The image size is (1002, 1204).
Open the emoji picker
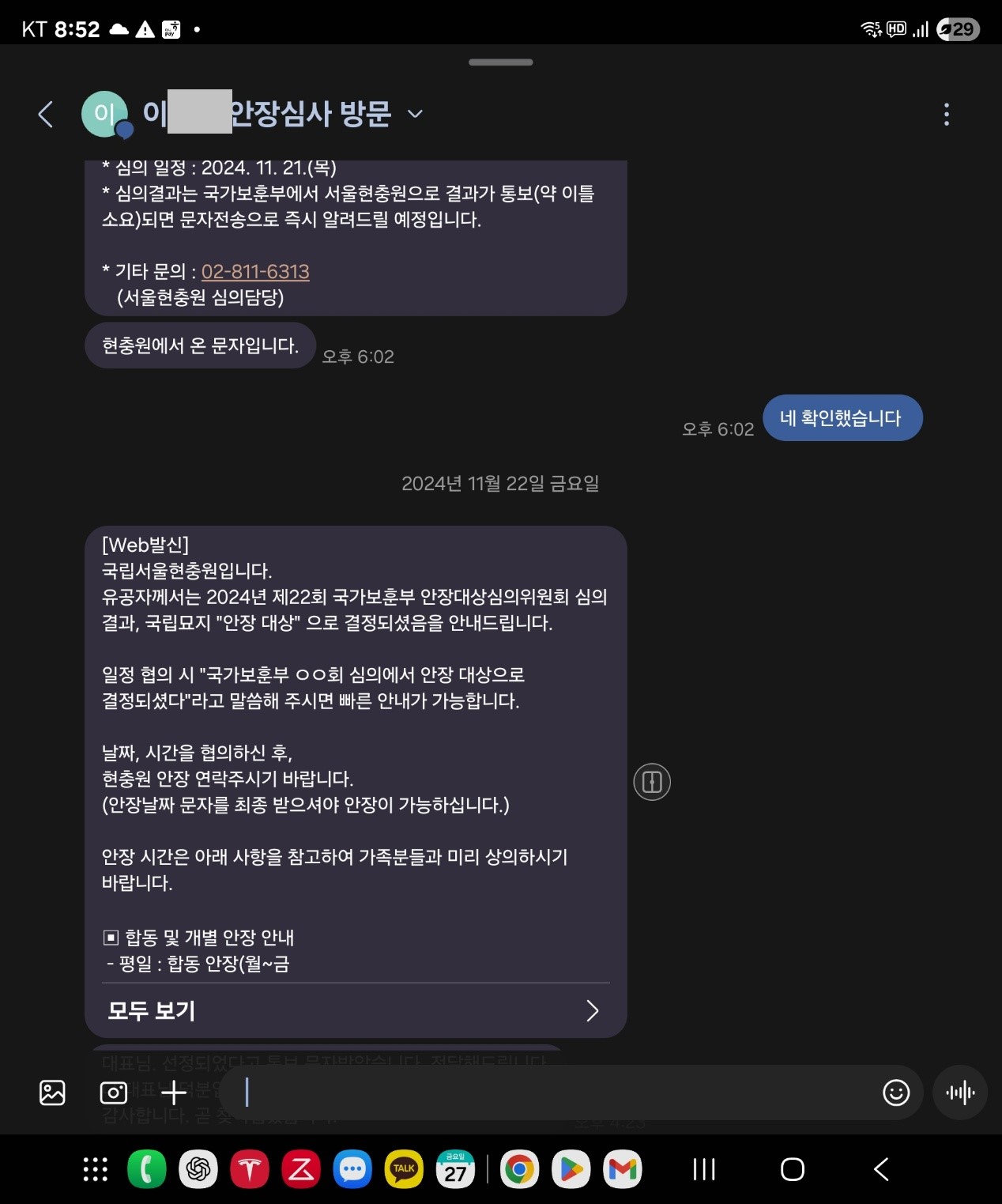[x=896, y=1093]
